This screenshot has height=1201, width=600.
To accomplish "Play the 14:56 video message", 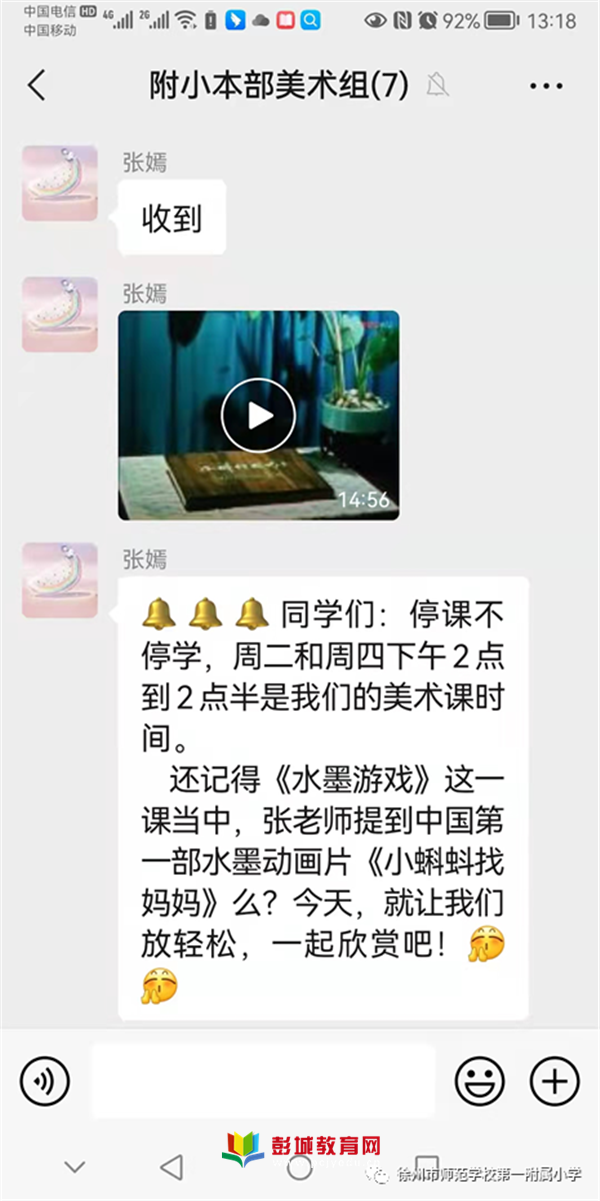I will (x=258, y=415).
